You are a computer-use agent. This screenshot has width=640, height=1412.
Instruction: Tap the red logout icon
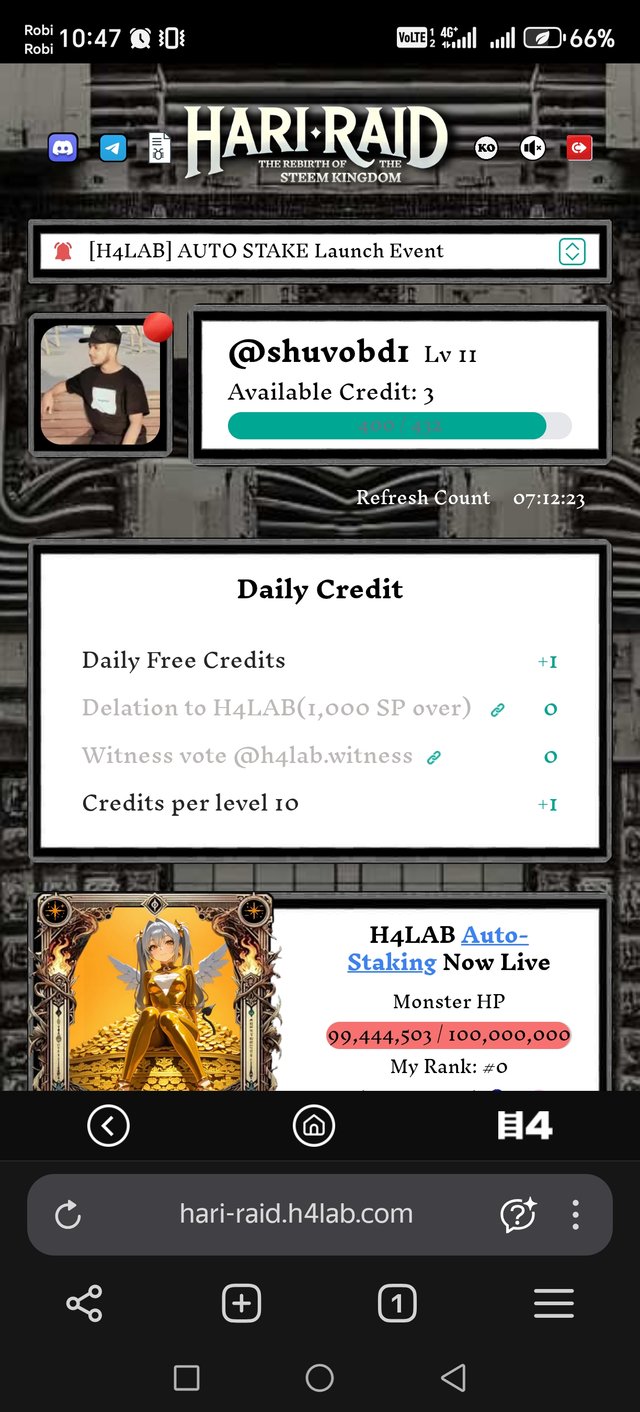(579, 148)
